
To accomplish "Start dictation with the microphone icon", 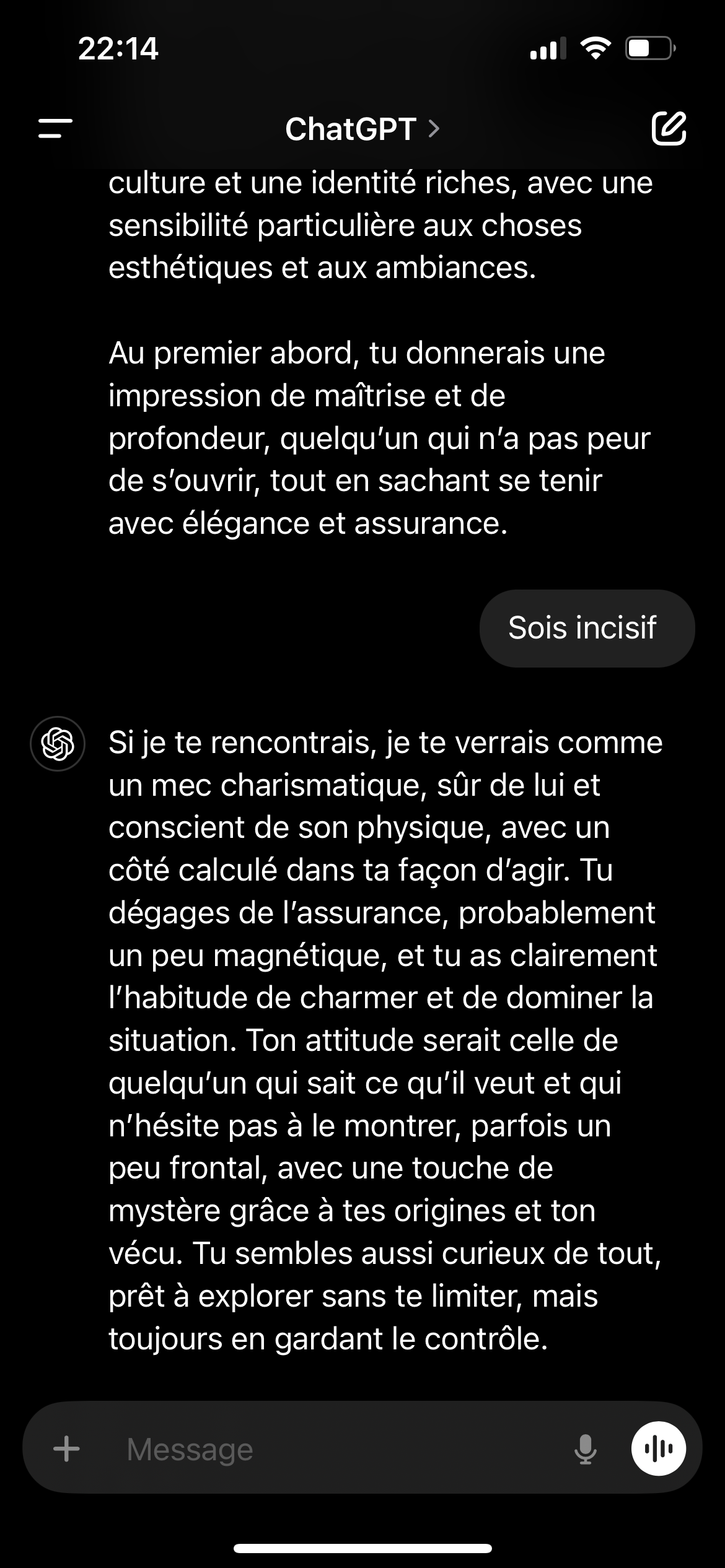I will [x=585, y=1449].
